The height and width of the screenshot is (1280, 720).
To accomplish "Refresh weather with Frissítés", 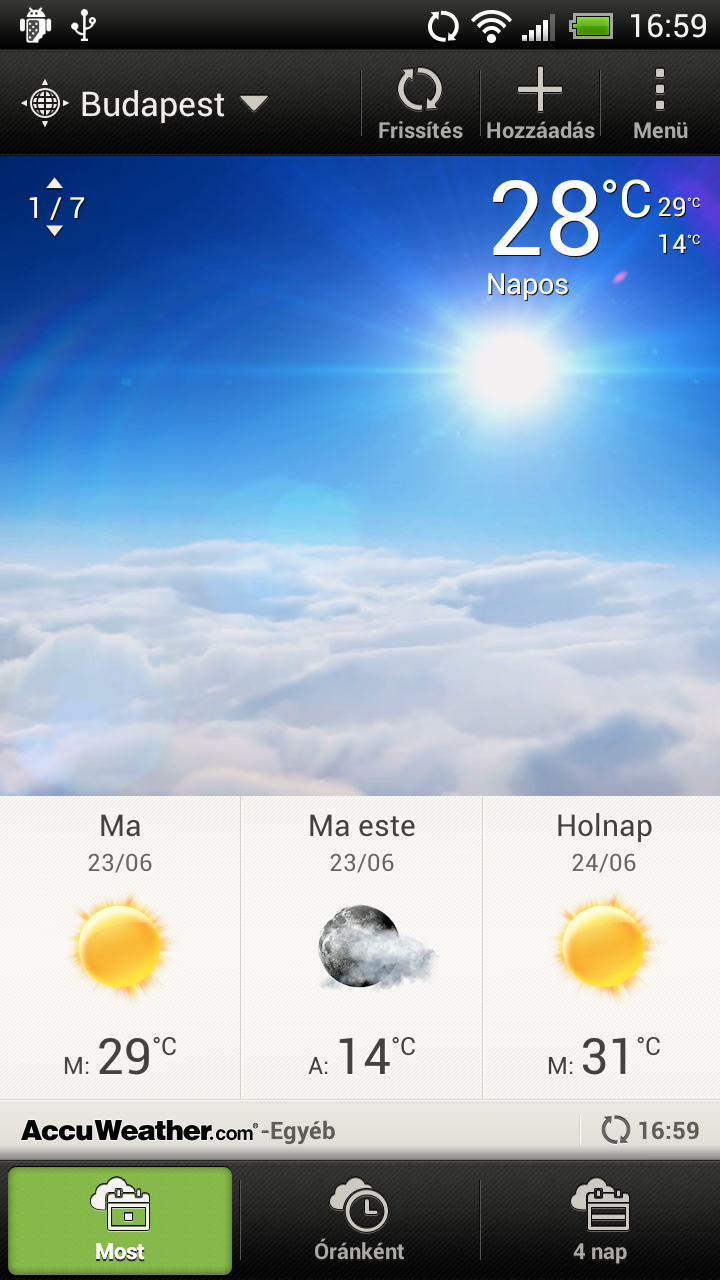I will pyautogui.click(x=420, y=103).
